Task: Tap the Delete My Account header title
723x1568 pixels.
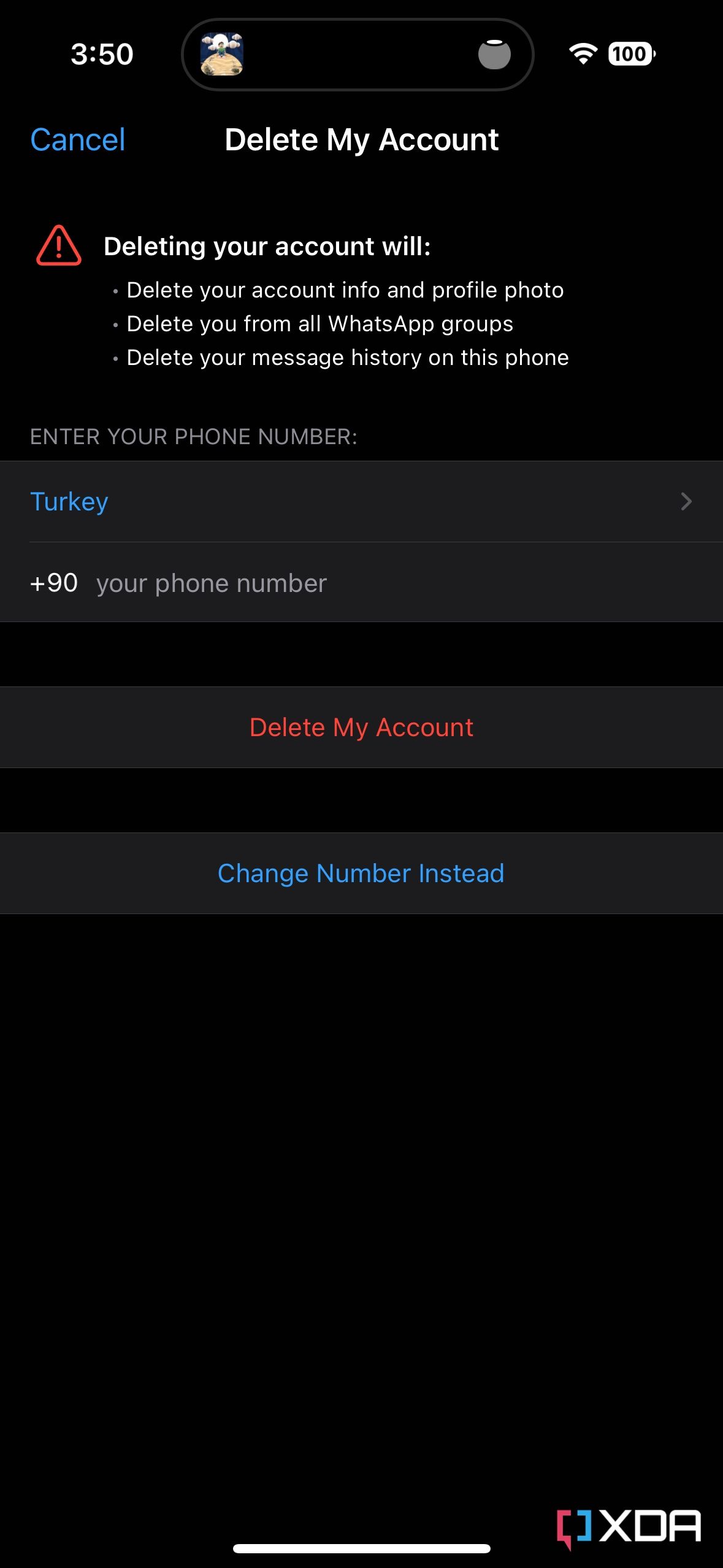Action: click(361, 139)
